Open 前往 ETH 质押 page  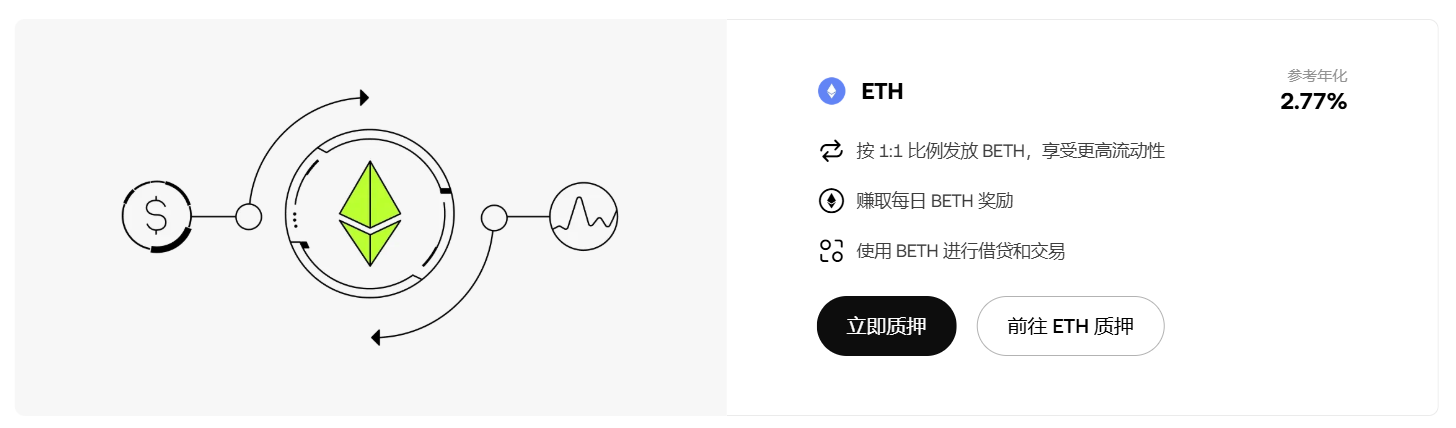coord(1070,326)
